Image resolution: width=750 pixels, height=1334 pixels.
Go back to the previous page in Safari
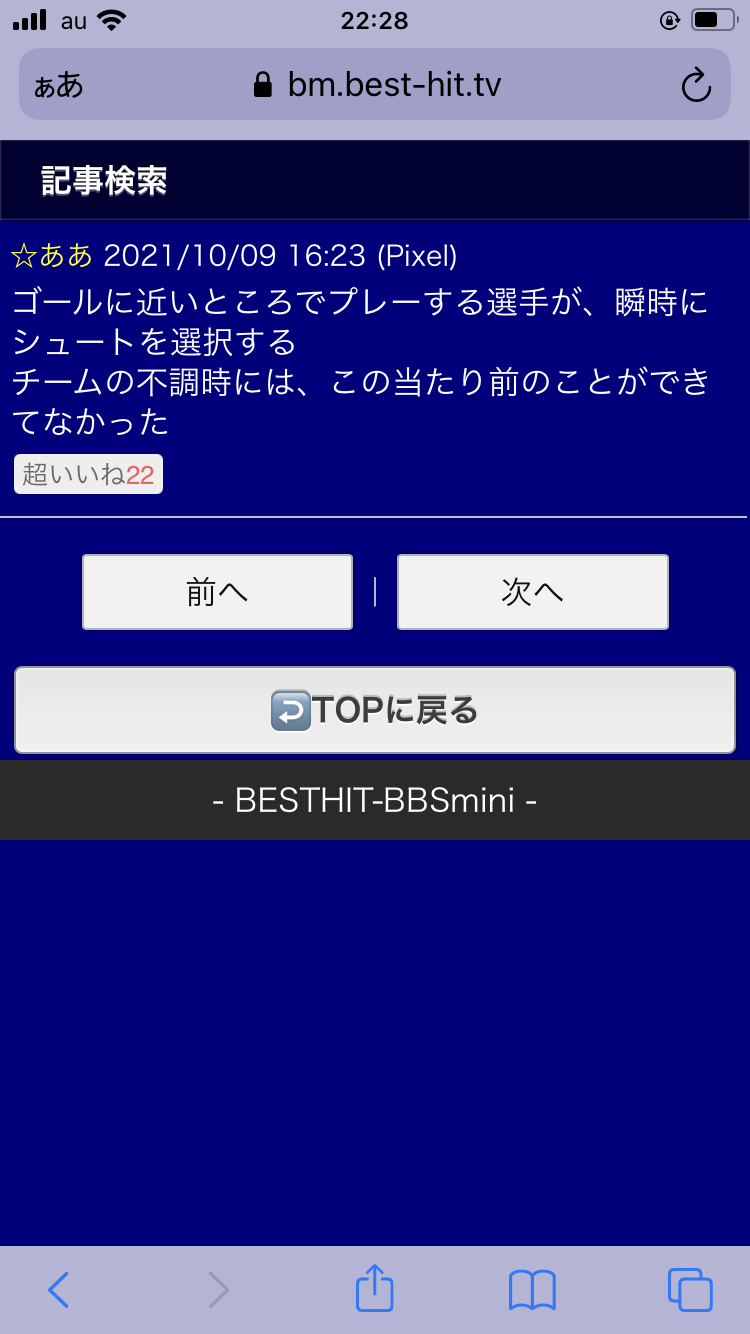click(59, 1290)
